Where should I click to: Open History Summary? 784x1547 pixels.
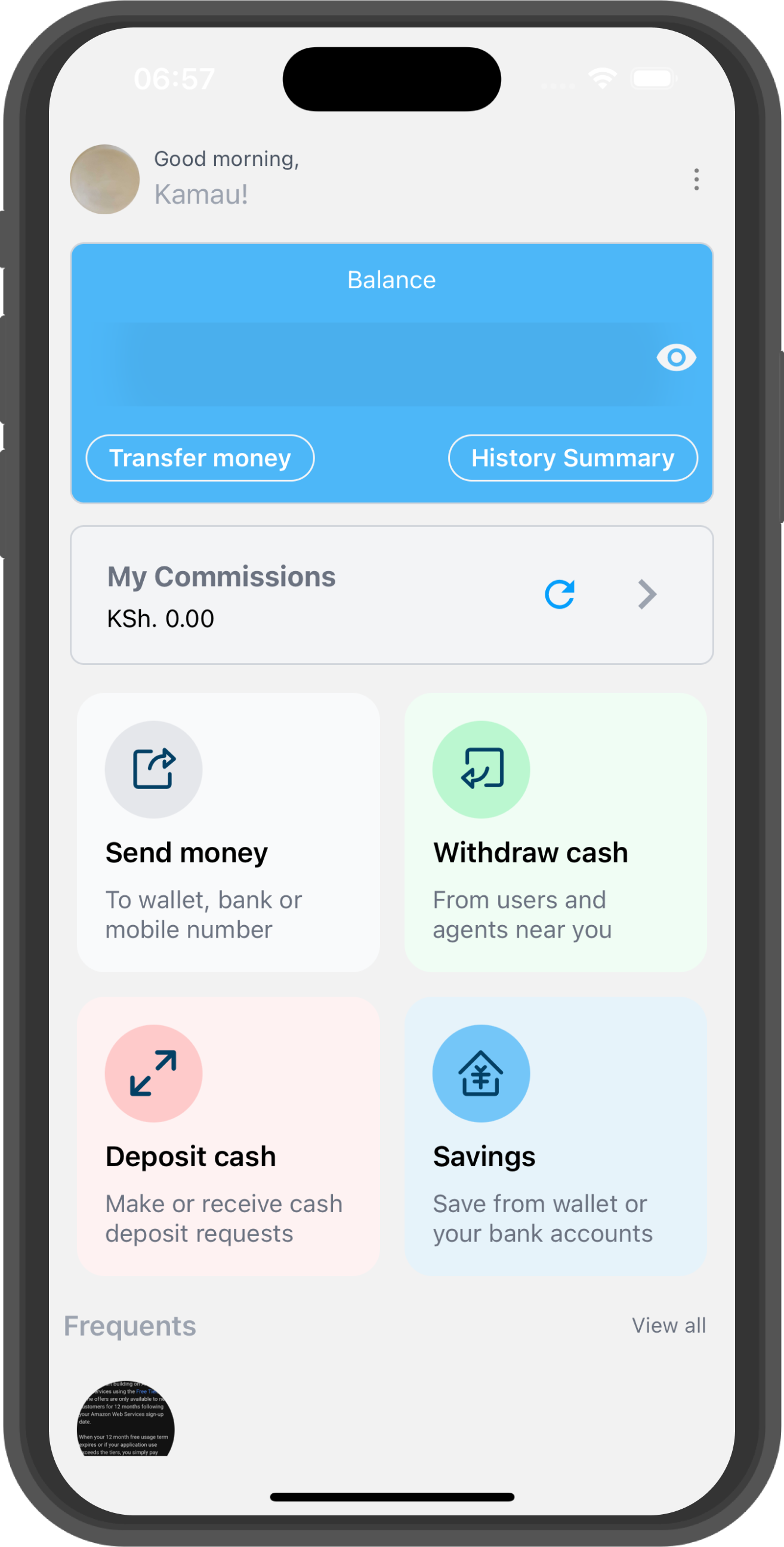click(x=573, y=458)
